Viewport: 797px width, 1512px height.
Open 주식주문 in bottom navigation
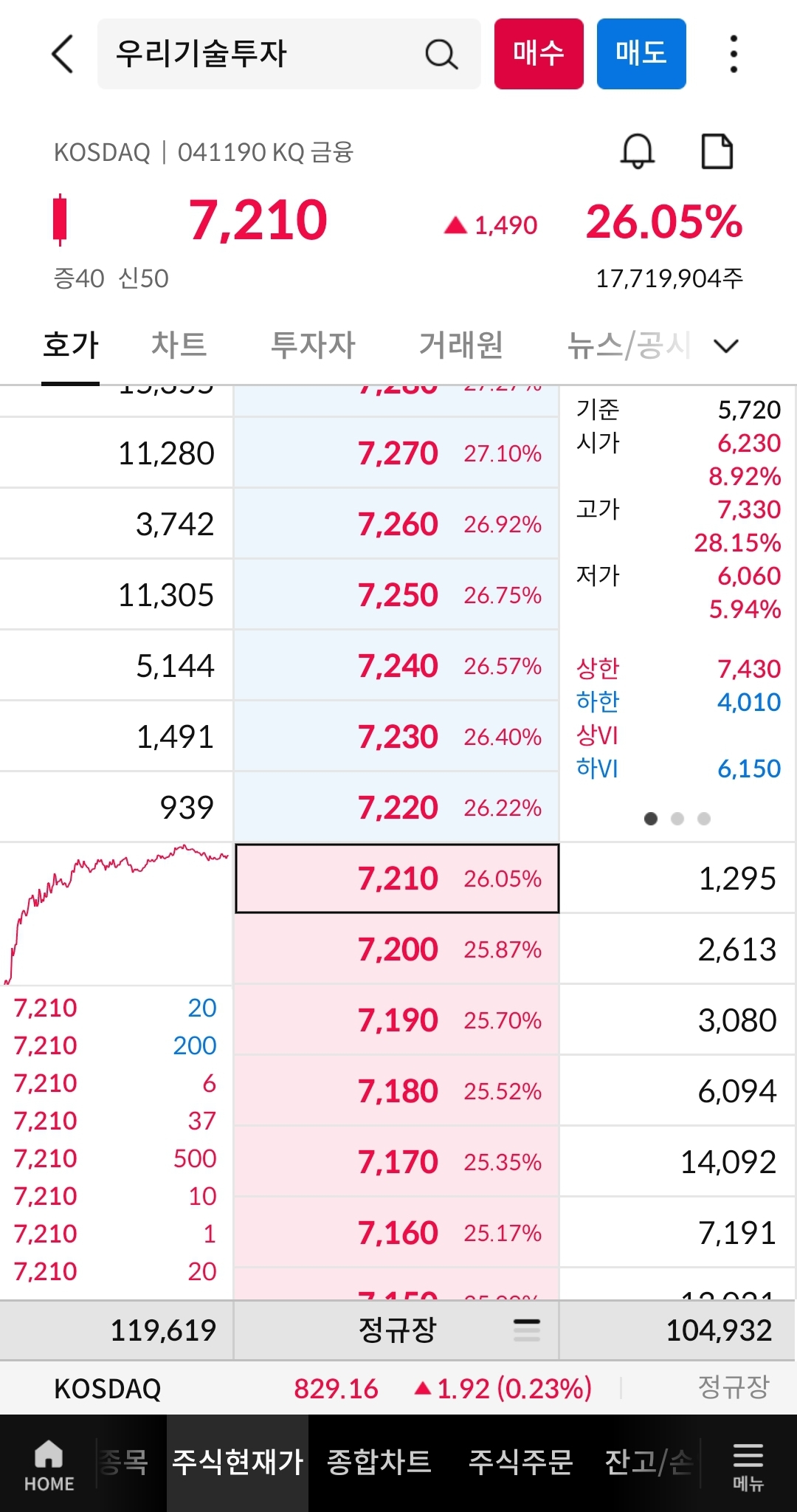521,1462
